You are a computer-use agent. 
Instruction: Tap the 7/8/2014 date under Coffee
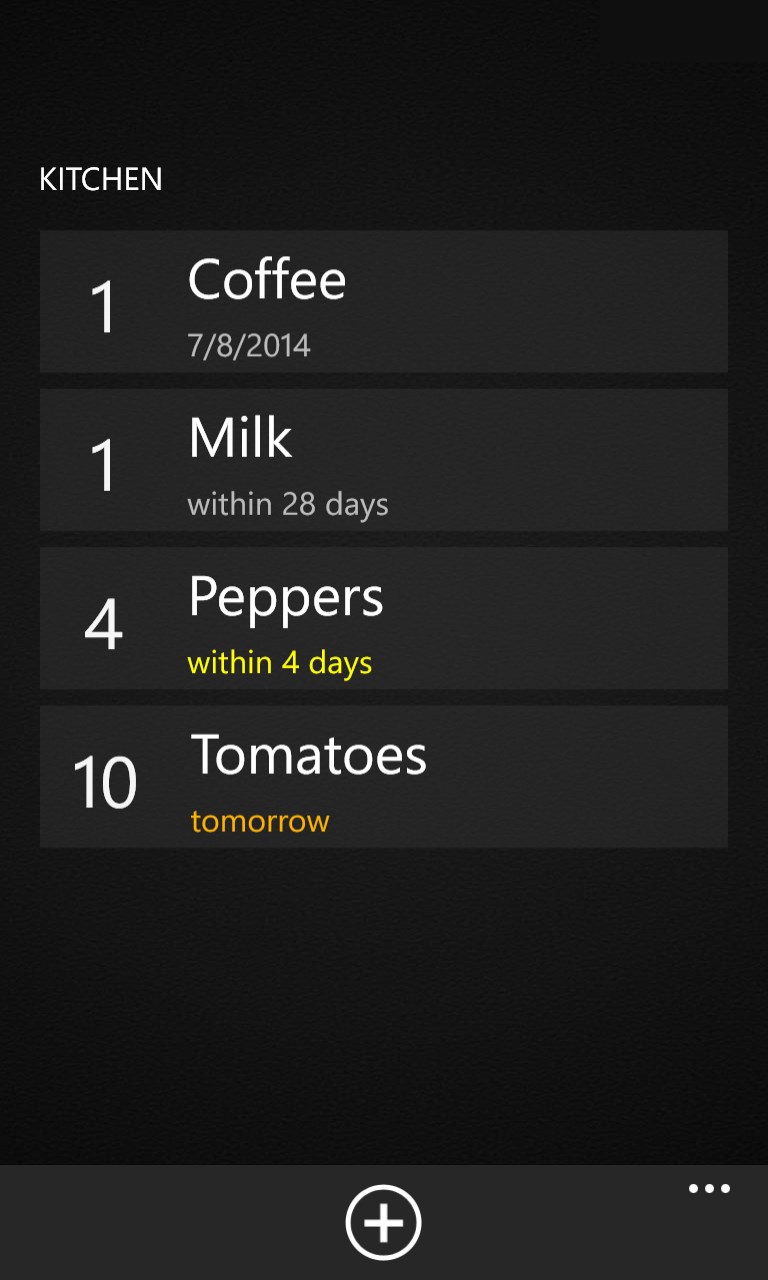pos(249,344)
